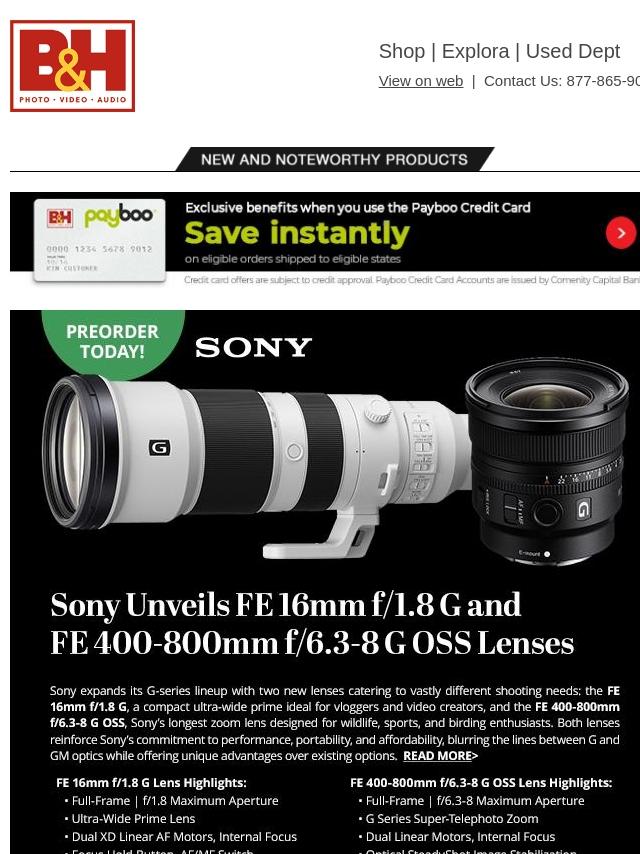Screen dimensions: 640x854
Task: Open the Shop link
Action: tap(401, 51)
